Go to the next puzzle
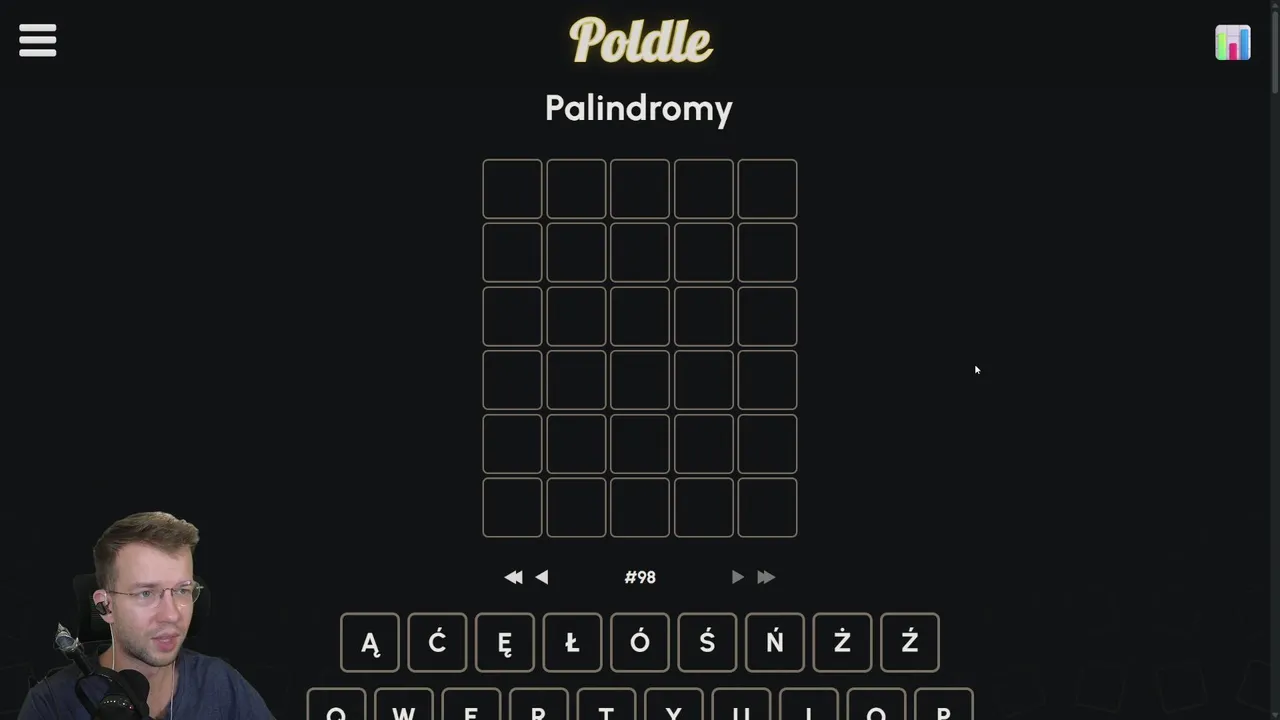The width and height of the screenshot is (1280, 720). click(737, 577)
